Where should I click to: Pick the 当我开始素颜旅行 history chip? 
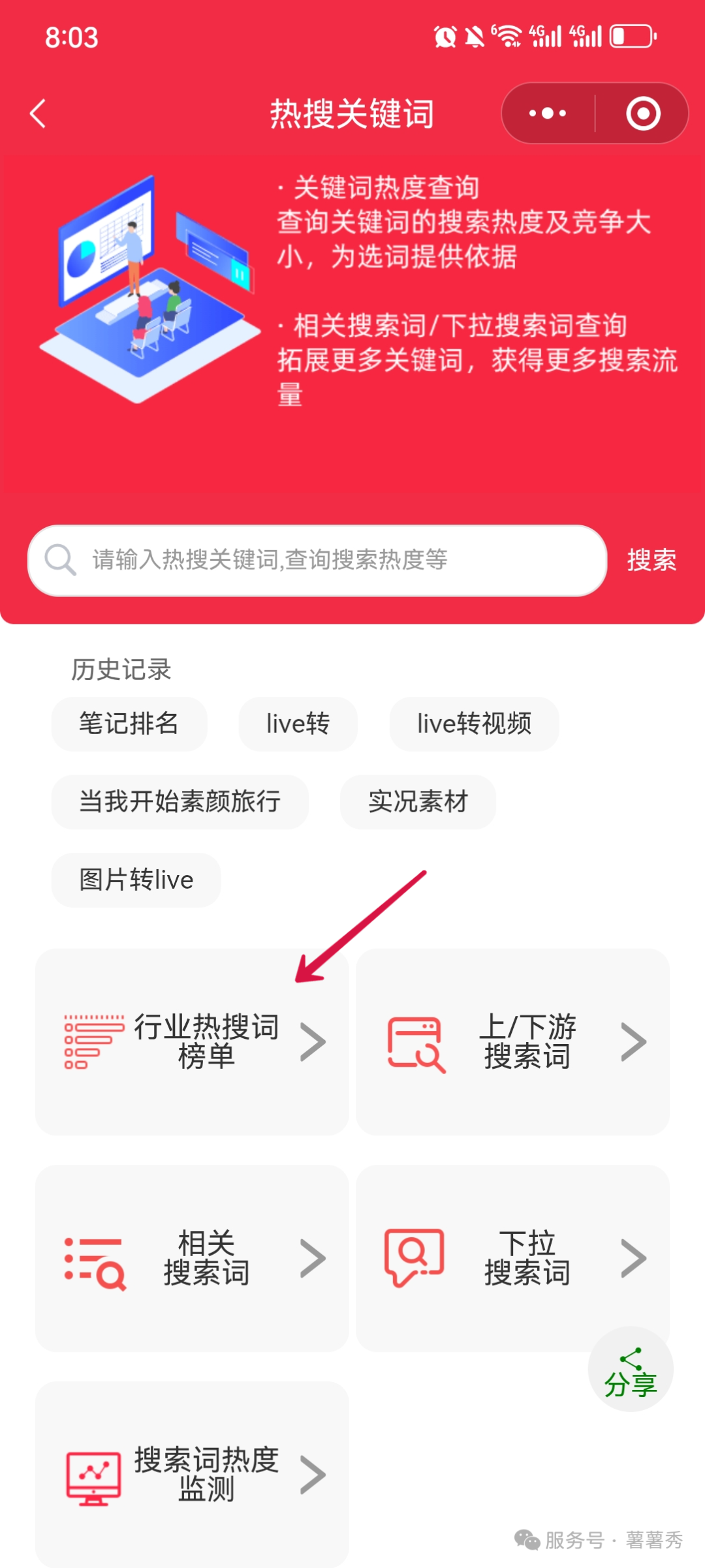pyautogui.click(x=180, y=801)
